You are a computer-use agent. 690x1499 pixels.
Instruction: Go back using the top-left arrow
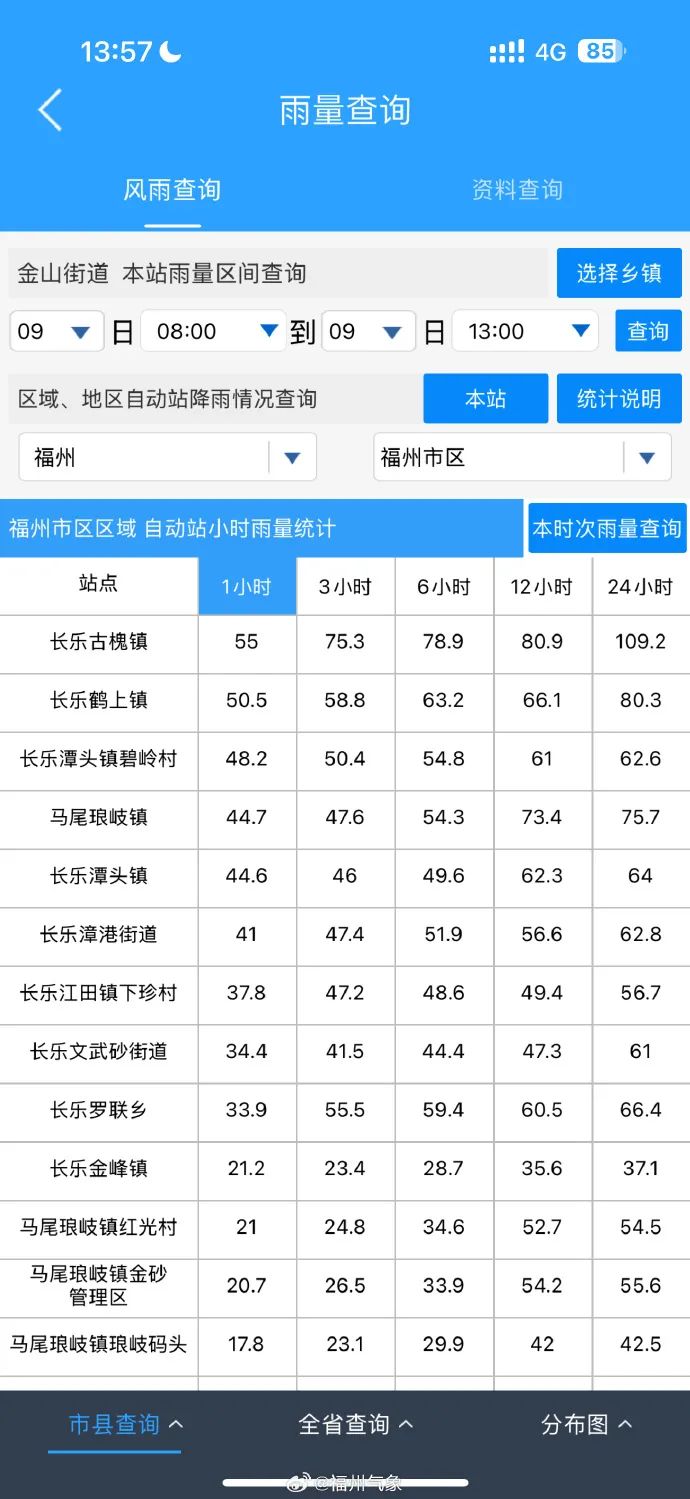50,110
